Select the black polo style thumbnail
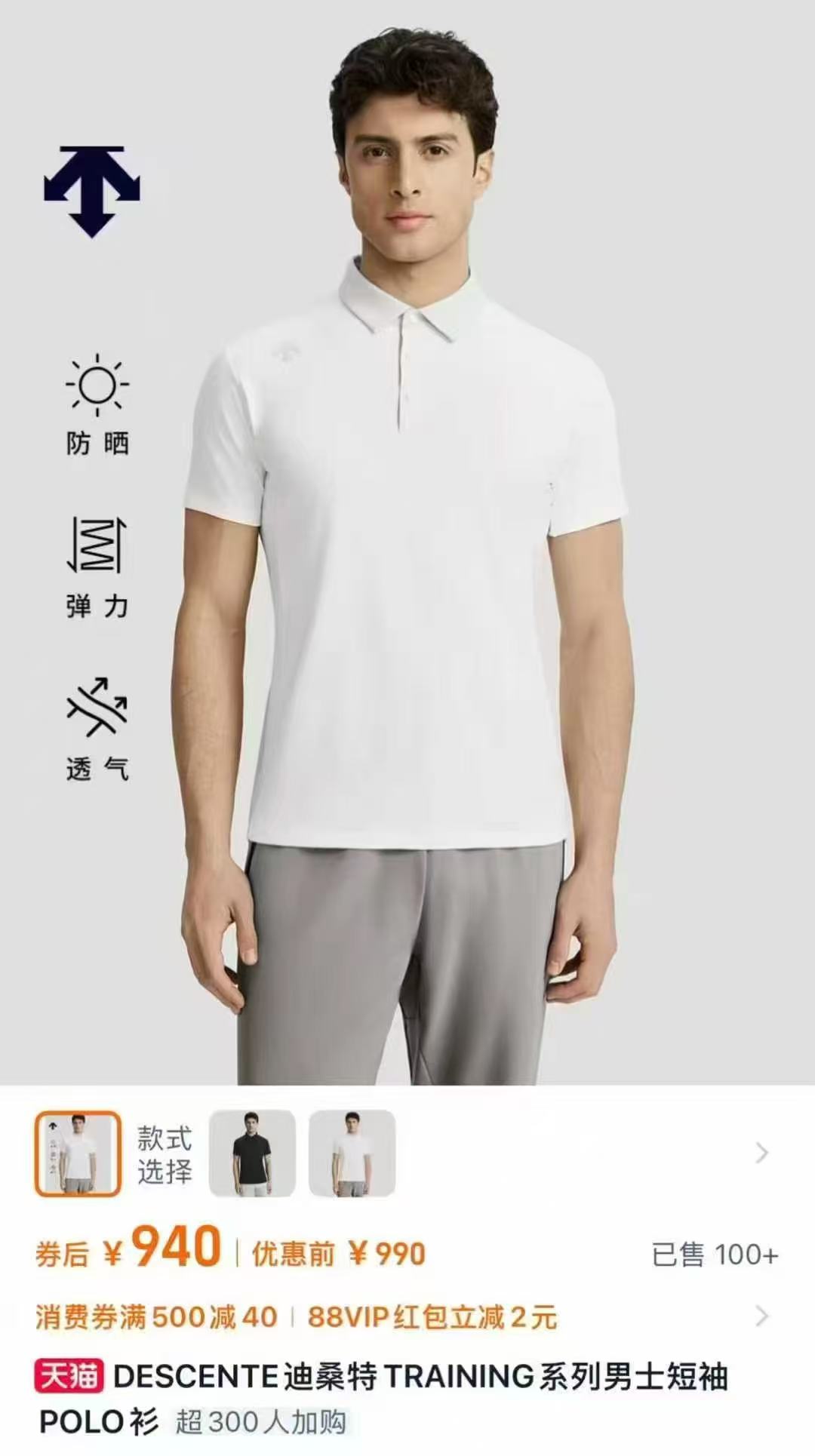 (252, 1153)
